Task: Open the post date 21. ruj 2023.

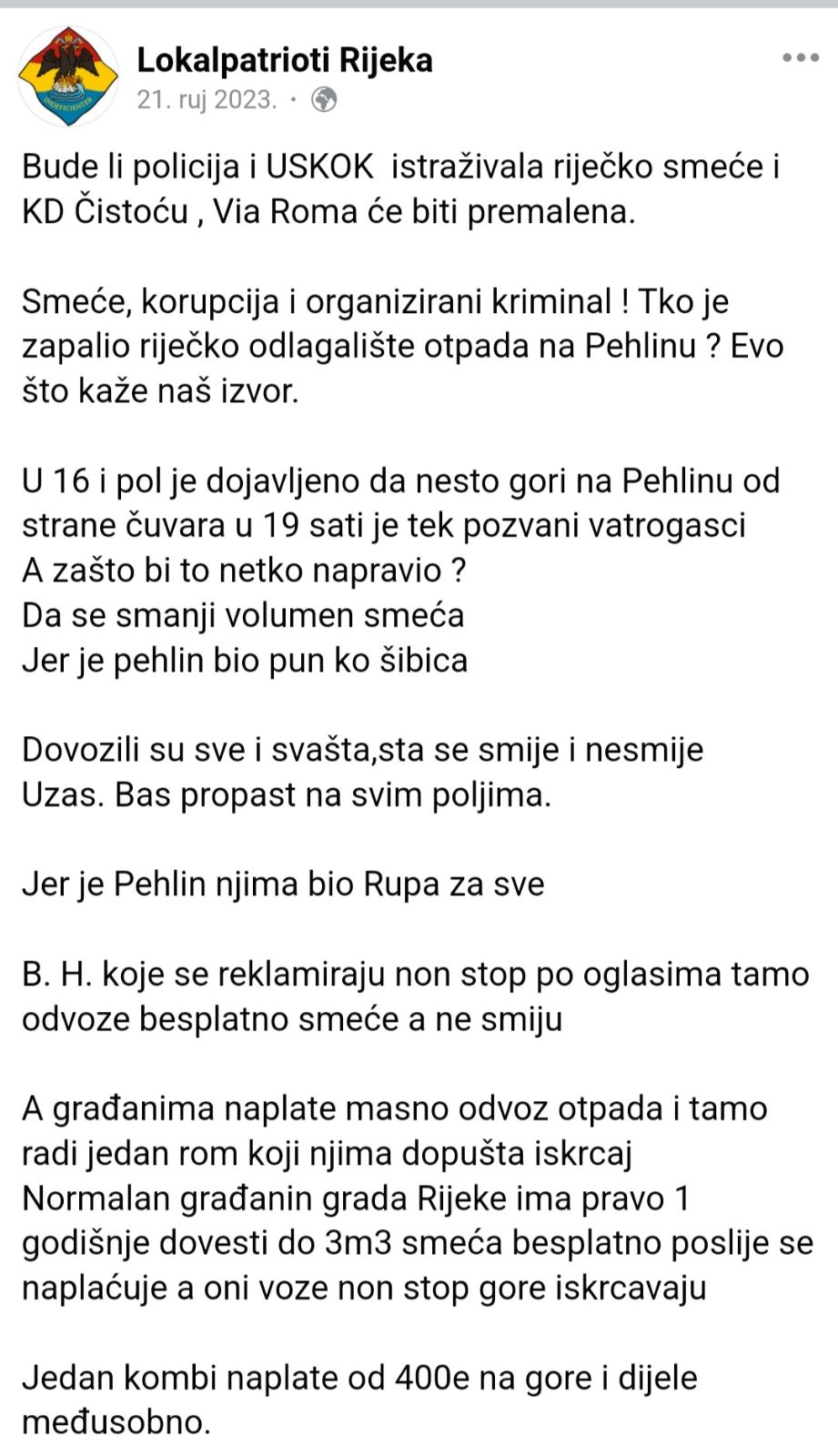Action: (207, 99)
